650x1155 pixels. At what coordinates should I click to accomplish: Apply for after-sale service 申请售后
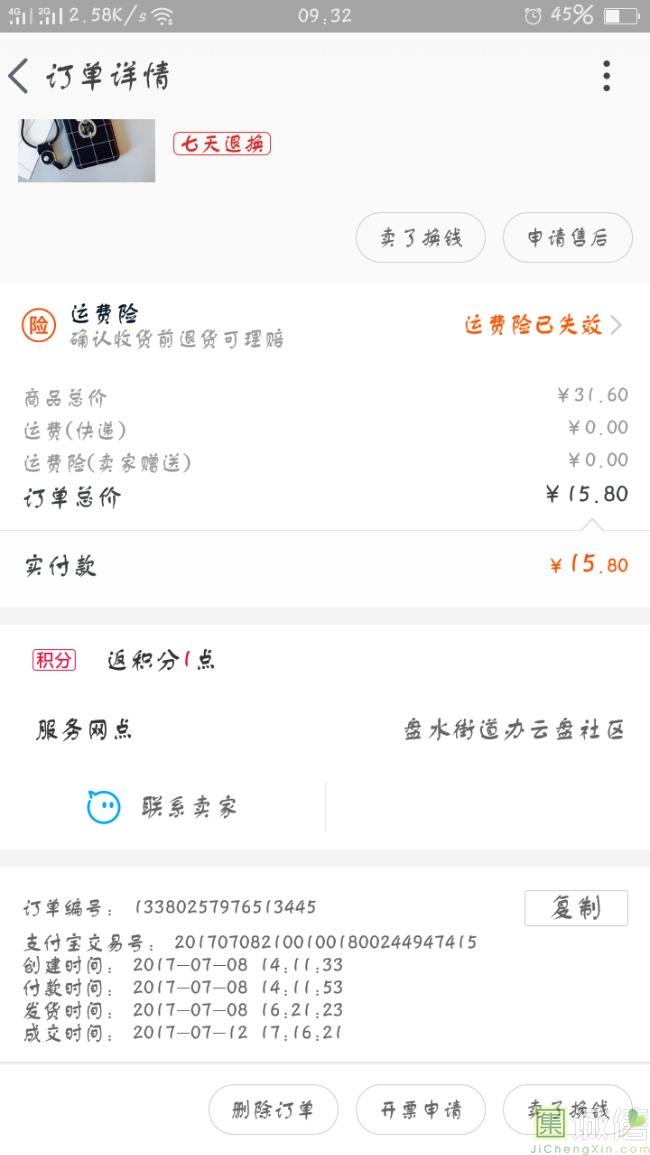(x=567, y=238)
